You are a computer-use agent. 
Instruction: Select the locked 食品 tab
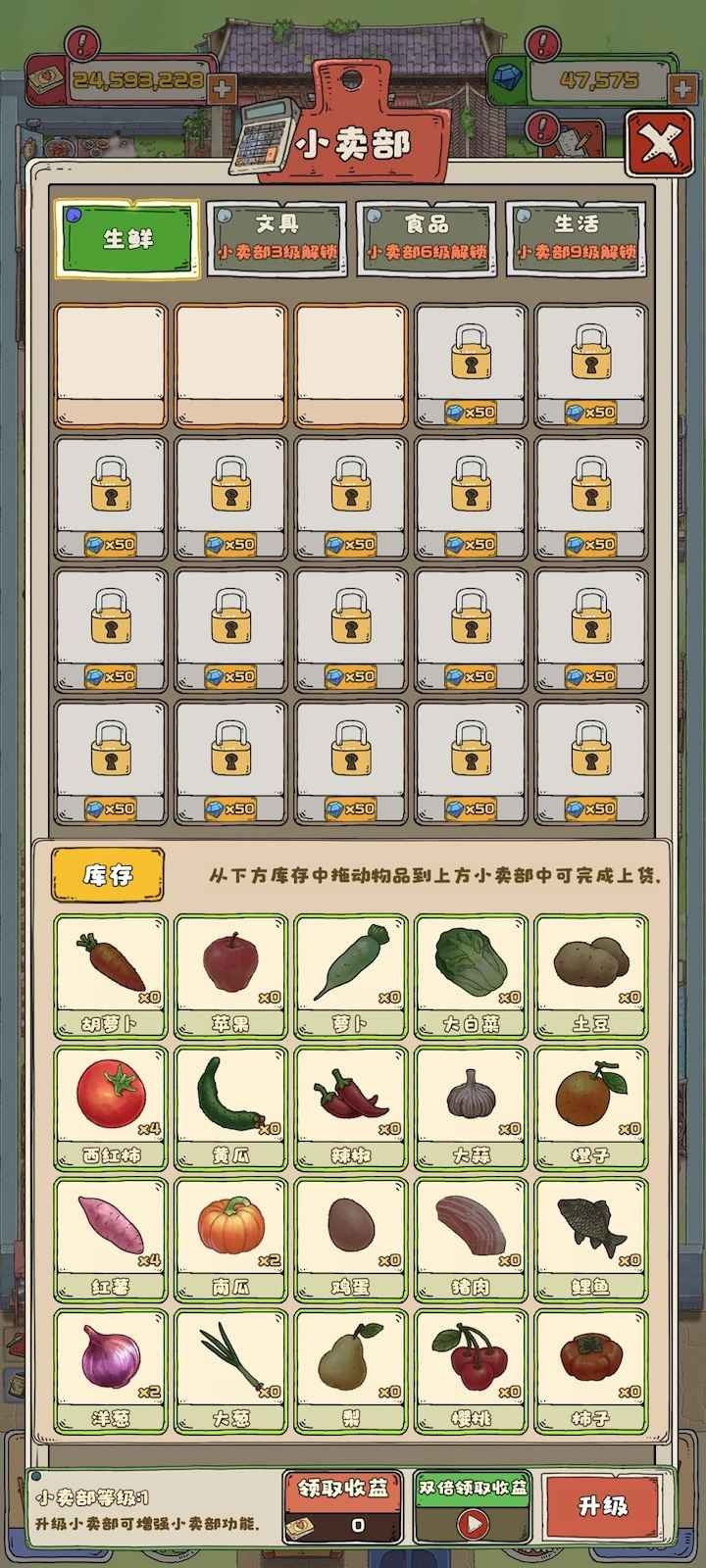[427, 239]
